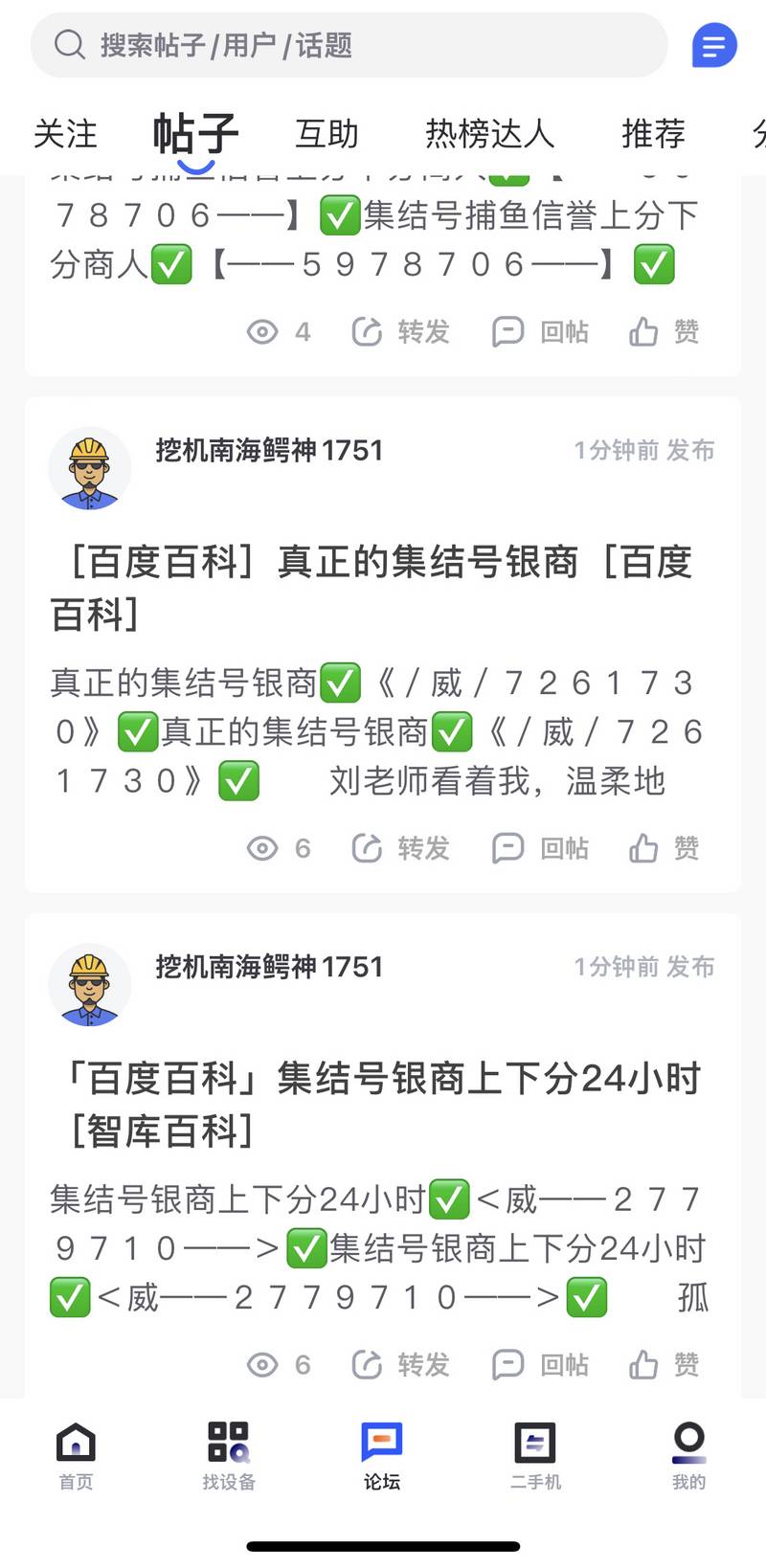Like (赞) the 集结号银商上下分24小时 post

[x=664, y=1364]
